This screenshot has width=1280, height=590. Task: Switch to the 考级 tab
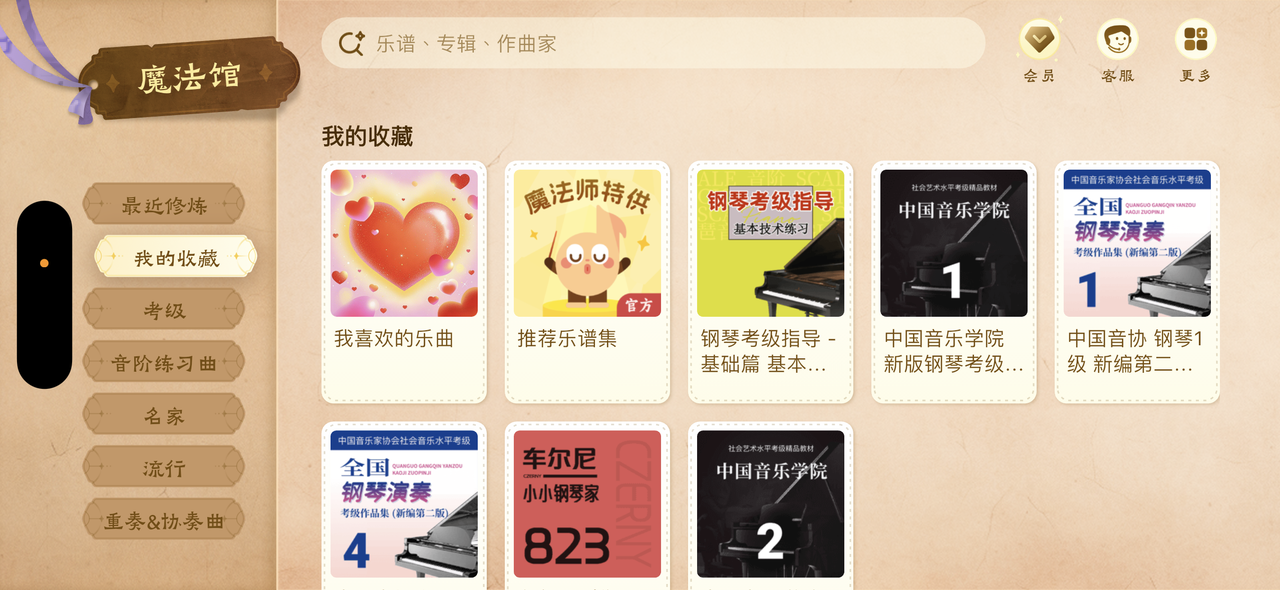[x=164, y=310]
